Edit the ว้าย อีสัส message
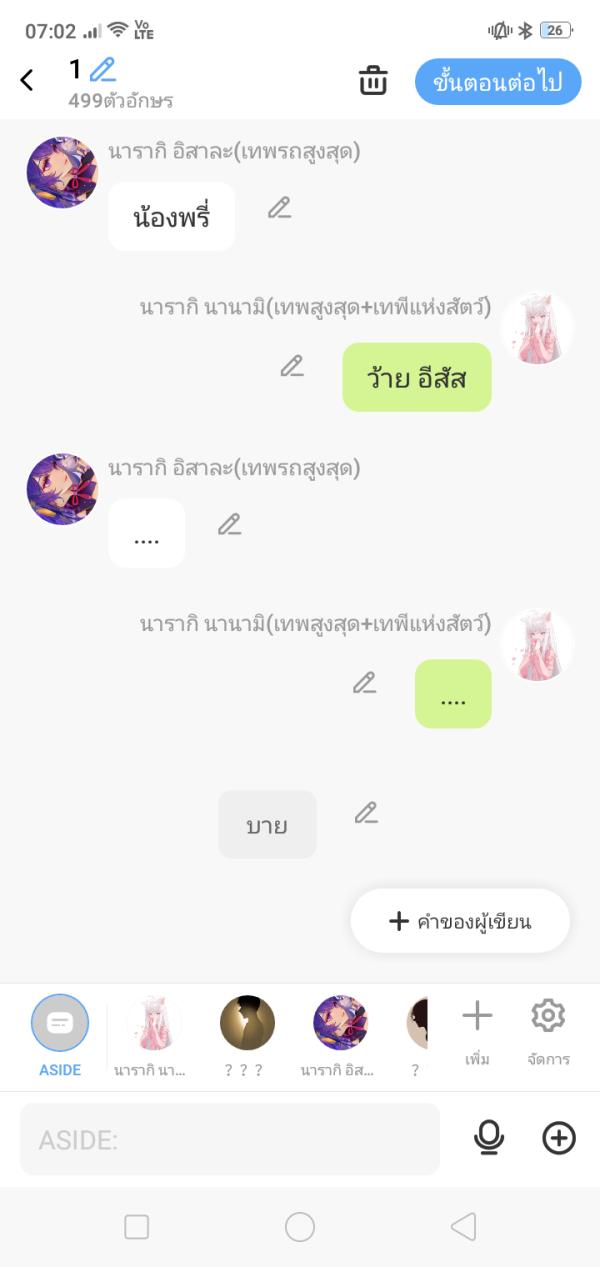600x1267 pixels. click(x=292, y=366)
